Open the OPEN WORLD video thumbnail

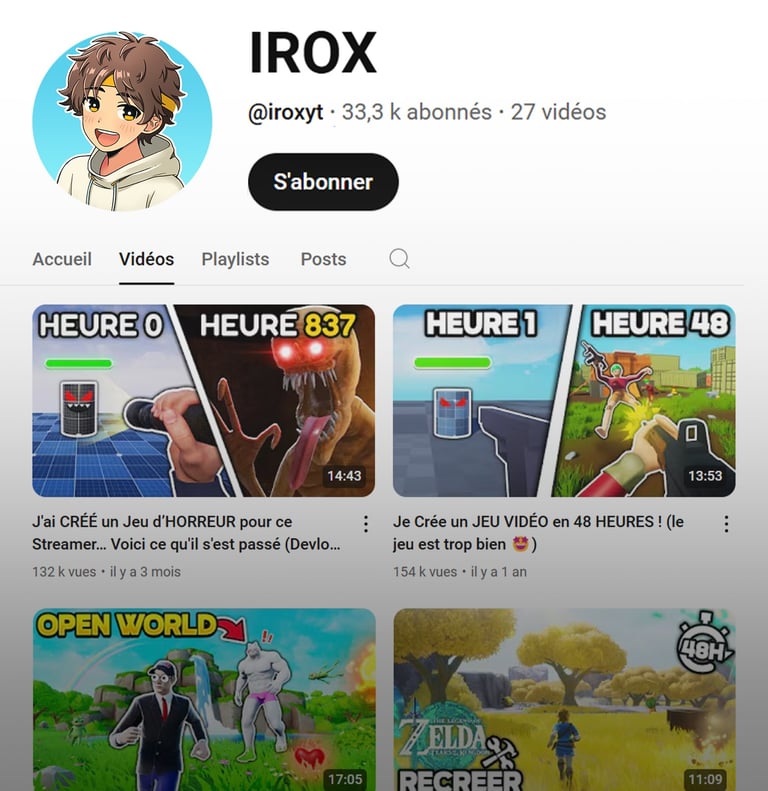pos(203,700)
